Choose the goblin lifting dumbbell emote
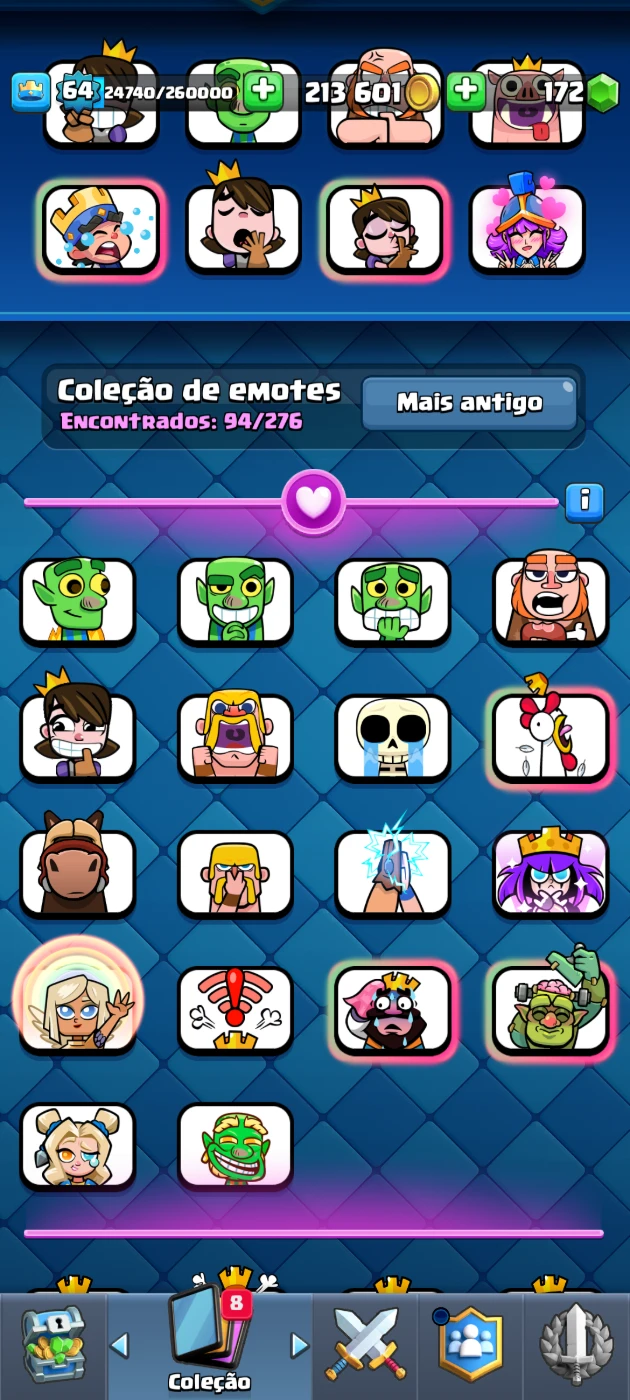Viewport: 630px width, 1400px height. 550,1010
